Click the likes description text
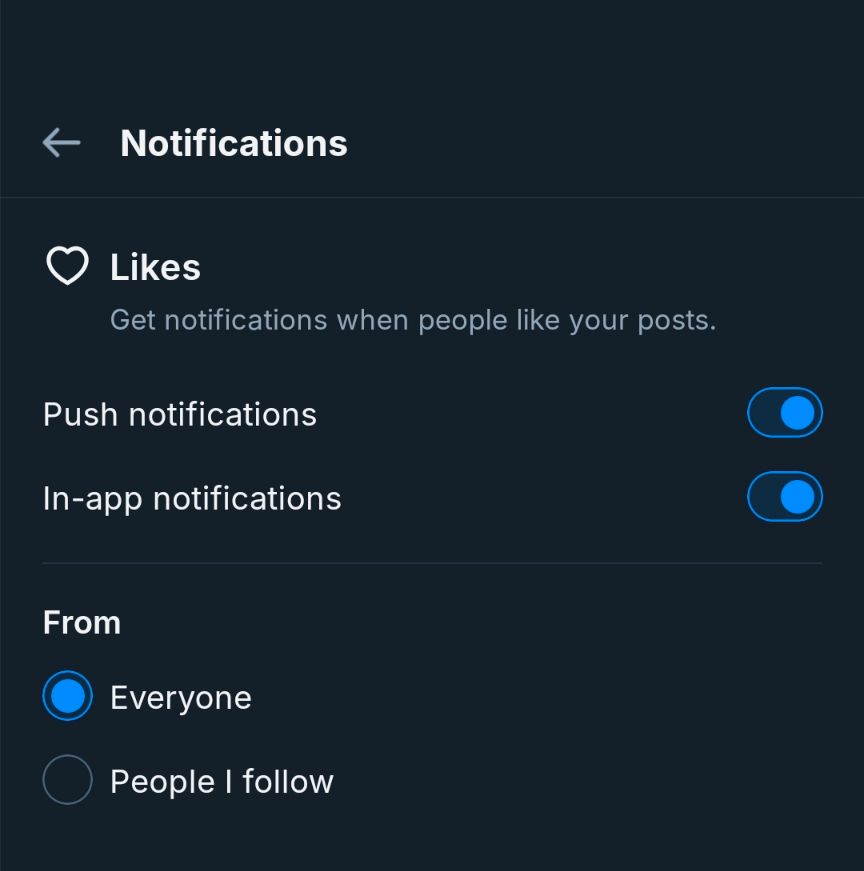Screen dimensions: 864x871 point(411,319)
